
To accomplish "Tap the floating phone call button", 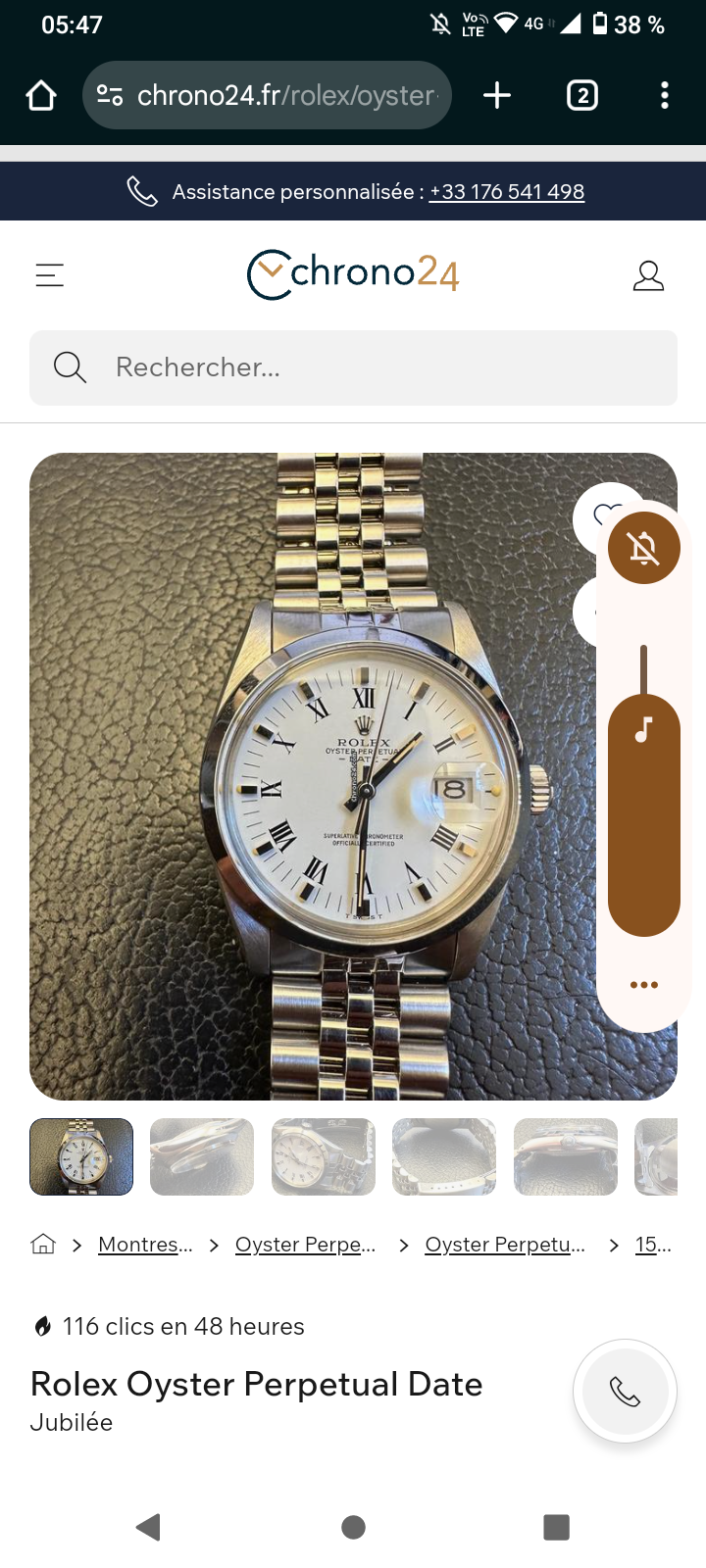I will [x=625, y=1391].
